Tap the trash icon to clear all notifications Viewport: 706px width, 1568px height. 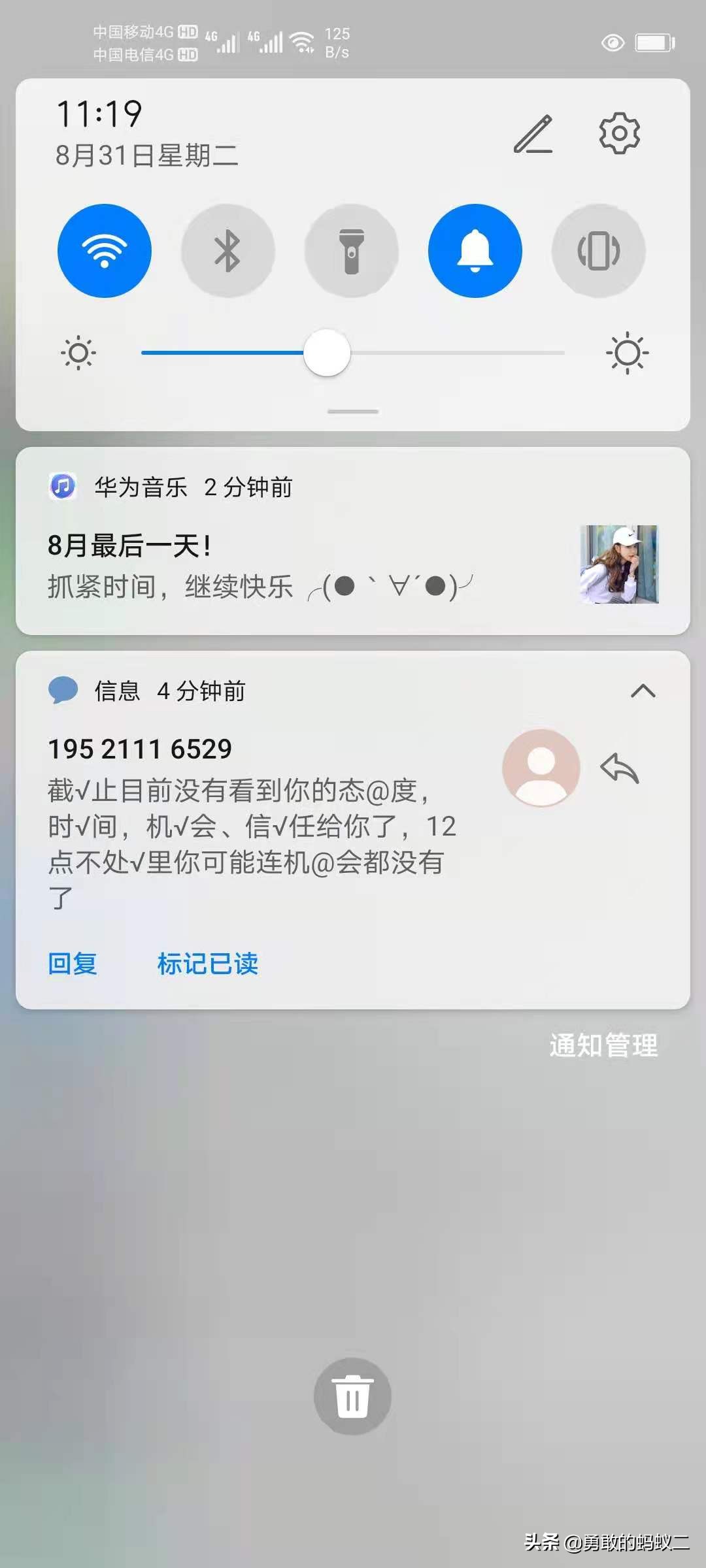(x=352, y=1396)
